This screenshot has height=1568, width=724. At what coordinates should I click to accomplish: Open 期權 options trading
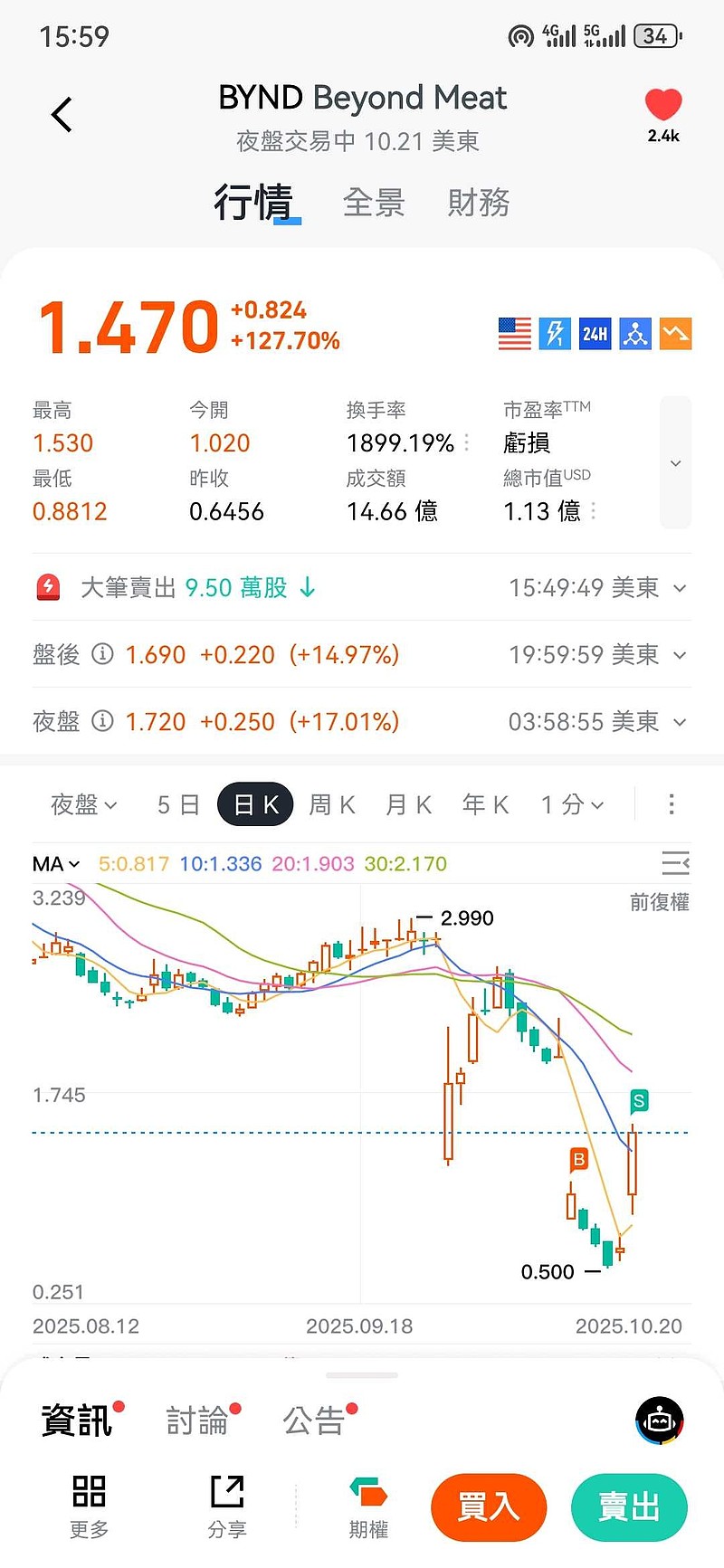coord(368,1506)
